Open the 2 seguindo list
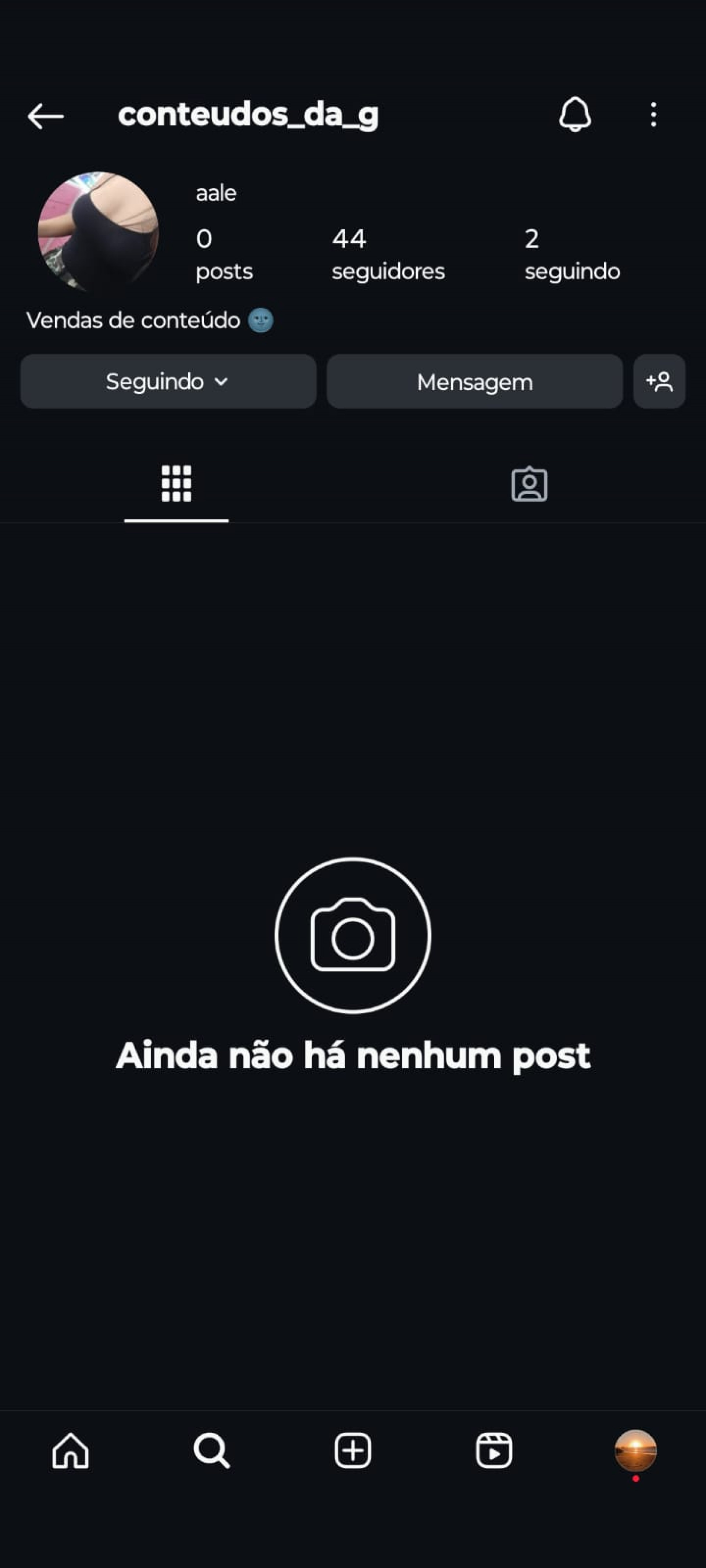Viewport: 706px width, 1568px height. pyautogui.click(x=571, y=254)
